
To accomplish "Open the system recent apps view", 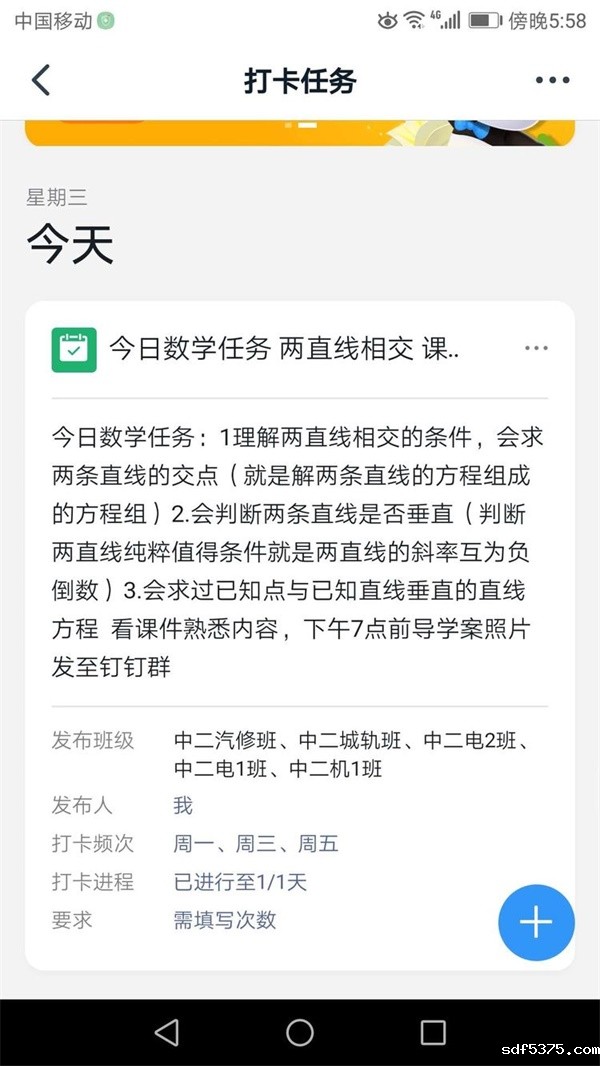I will [433, 1032].
